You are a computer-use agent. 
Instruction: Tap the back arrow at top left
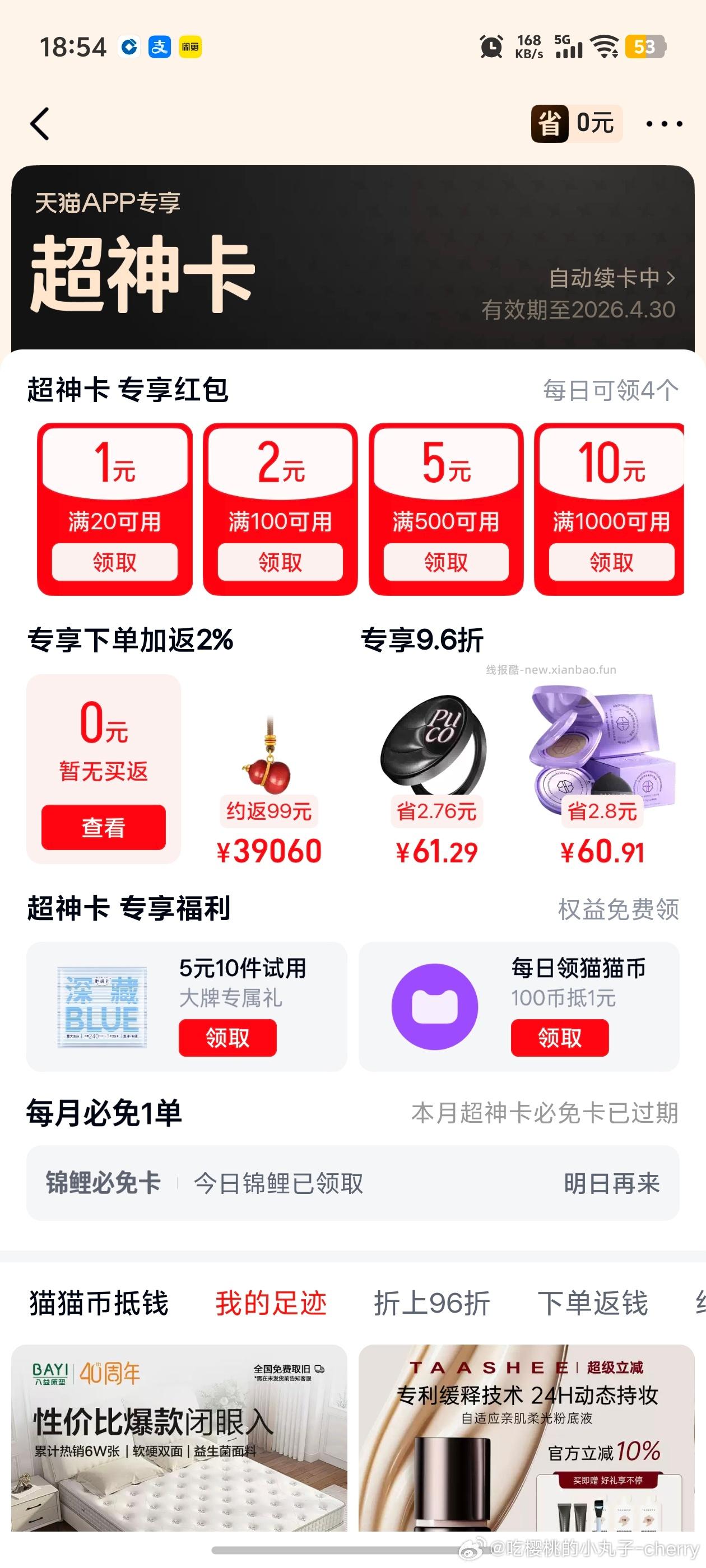coord(39,124)
